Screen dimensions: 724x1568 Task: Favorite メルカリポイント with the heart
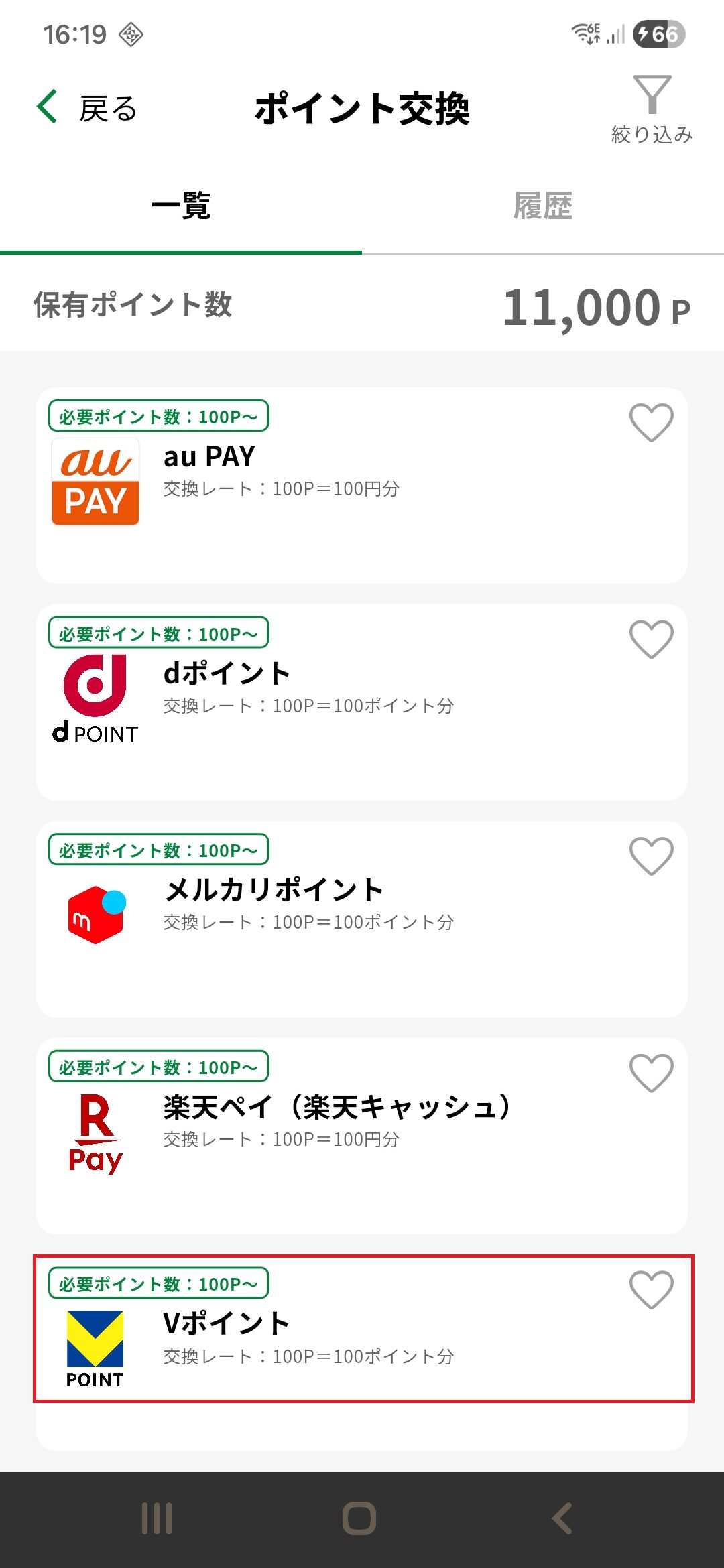click(x=652, y=856)
